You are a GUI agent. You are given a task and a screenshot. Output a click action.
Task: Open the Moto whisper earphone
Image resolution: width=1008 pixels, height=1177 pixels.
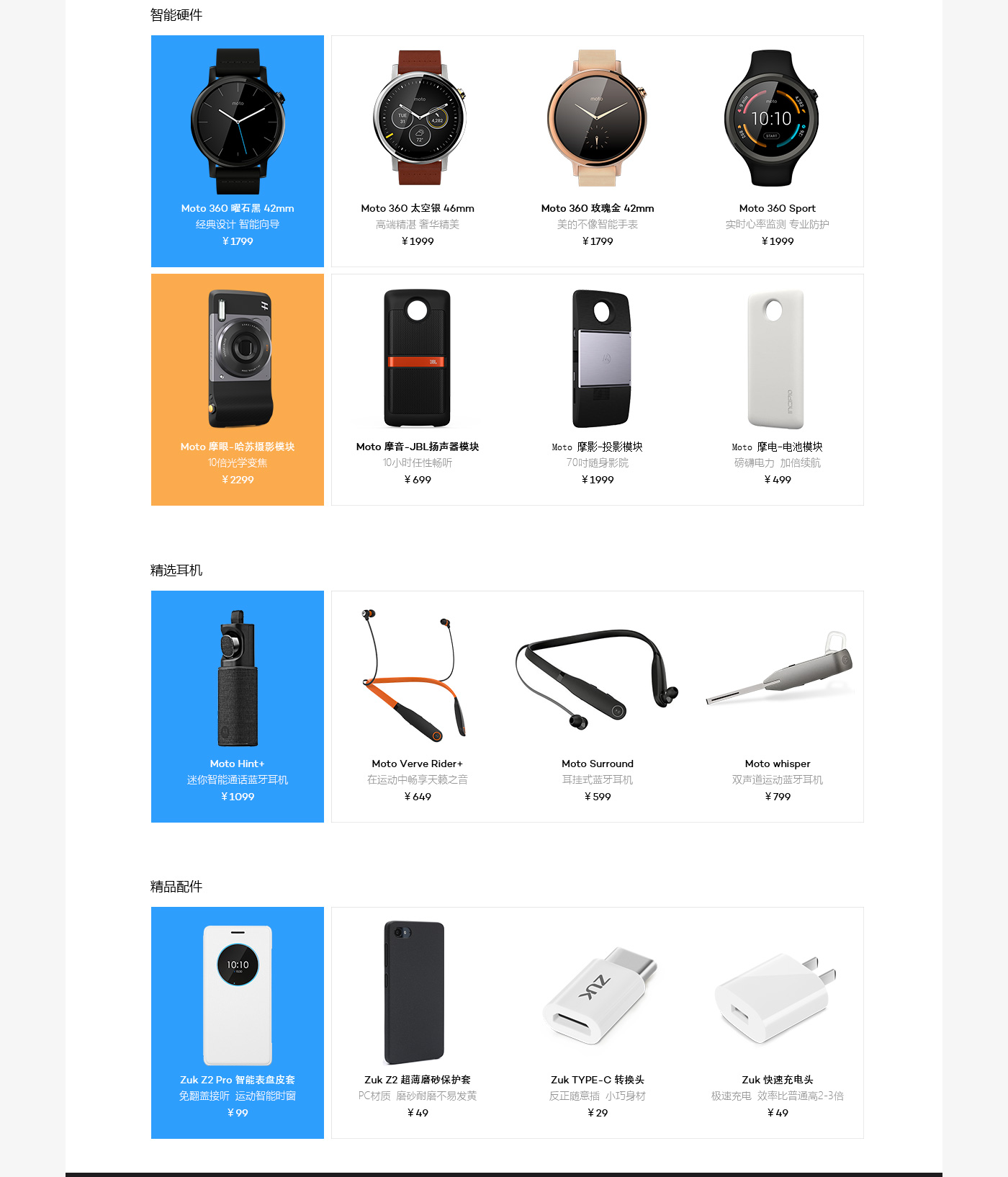click(x=777, y=706)
